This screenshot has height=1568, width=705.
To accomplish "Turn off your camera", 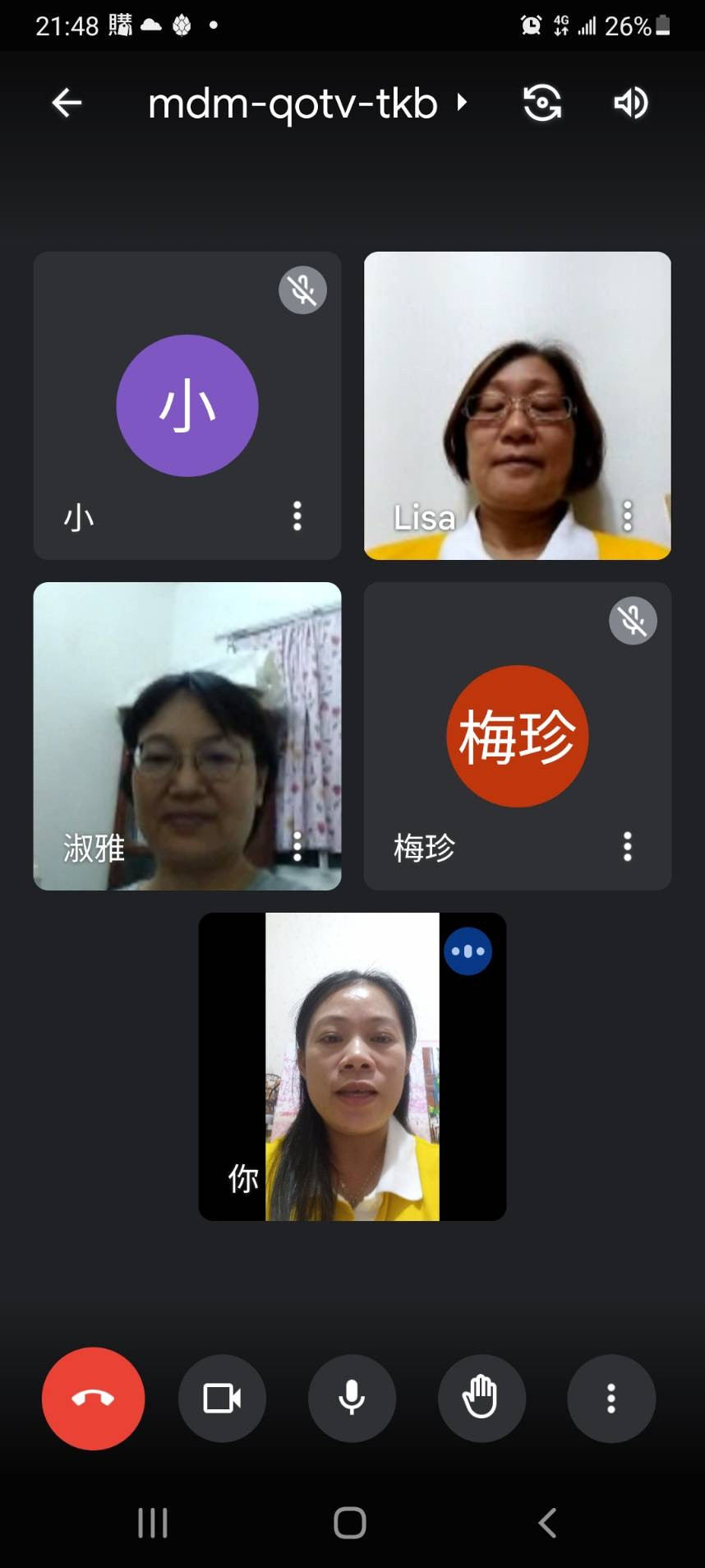I will click(x=222, y=1398).
